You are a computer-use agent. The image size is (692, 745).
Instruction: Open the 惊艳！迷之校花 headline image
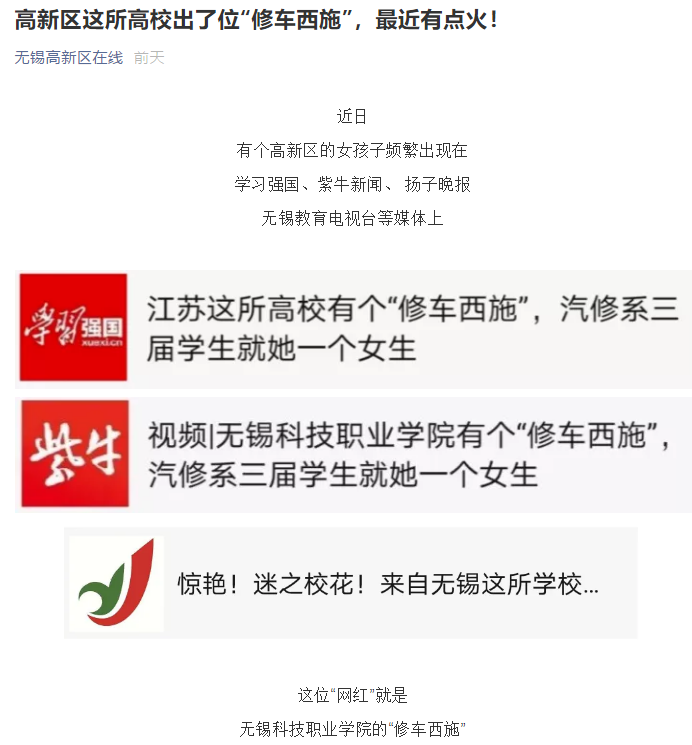[351, 584]
